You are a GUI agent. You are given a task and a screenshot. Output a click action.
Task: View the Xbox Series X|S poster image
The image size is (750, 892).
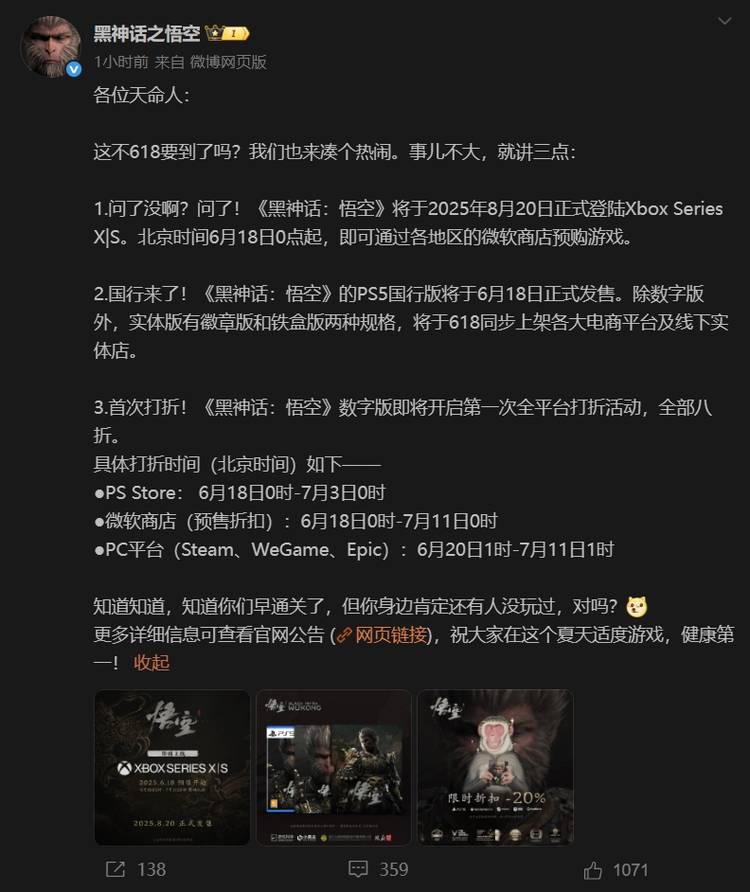pos(172,767)
